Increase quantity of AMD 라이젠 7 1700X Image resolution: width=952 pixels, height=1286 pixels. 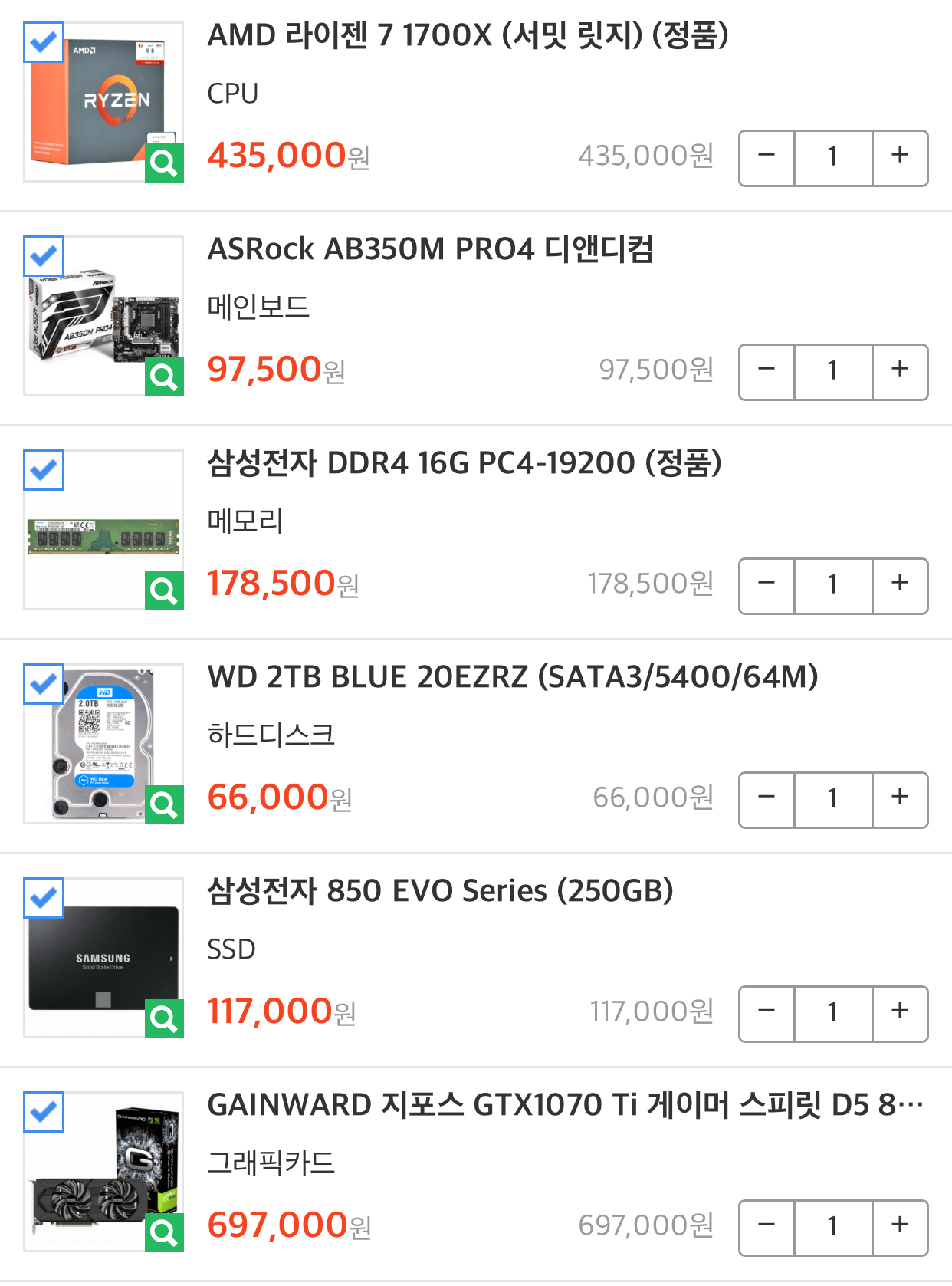tap(900, 157)
